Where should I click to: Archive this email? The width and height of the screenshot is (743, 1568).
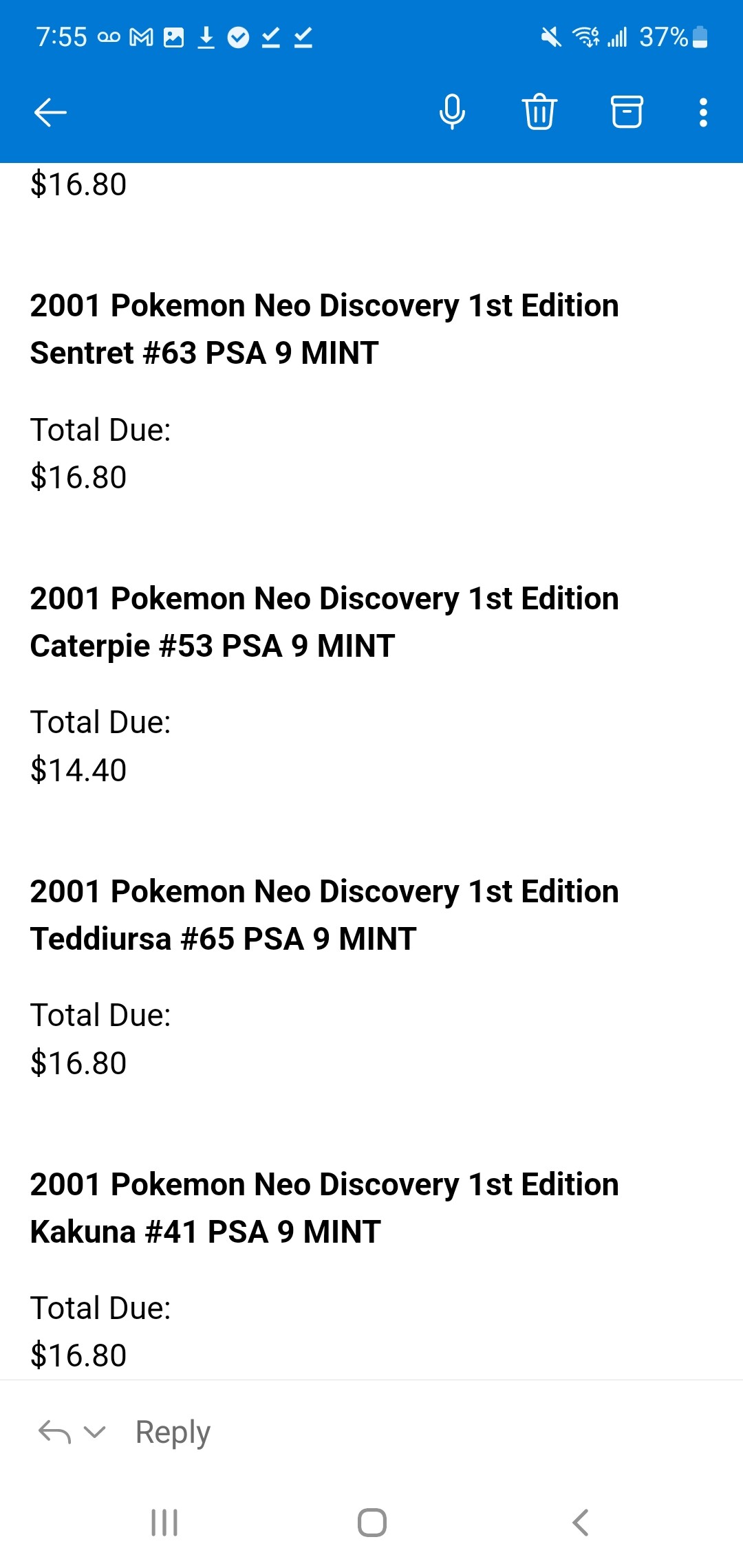point(627,112)
